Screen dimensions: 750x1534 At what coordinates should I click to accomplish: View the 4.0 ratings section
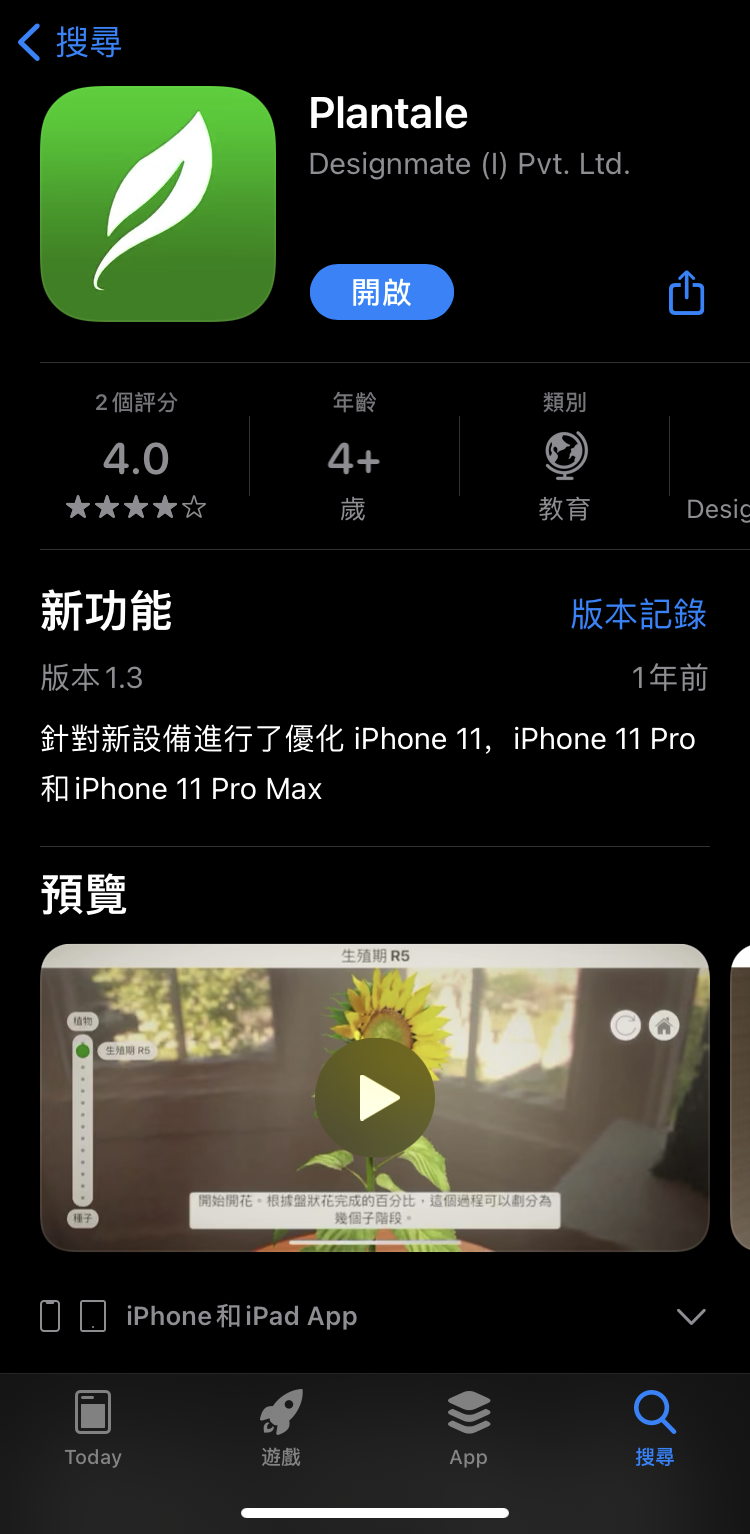136,460
